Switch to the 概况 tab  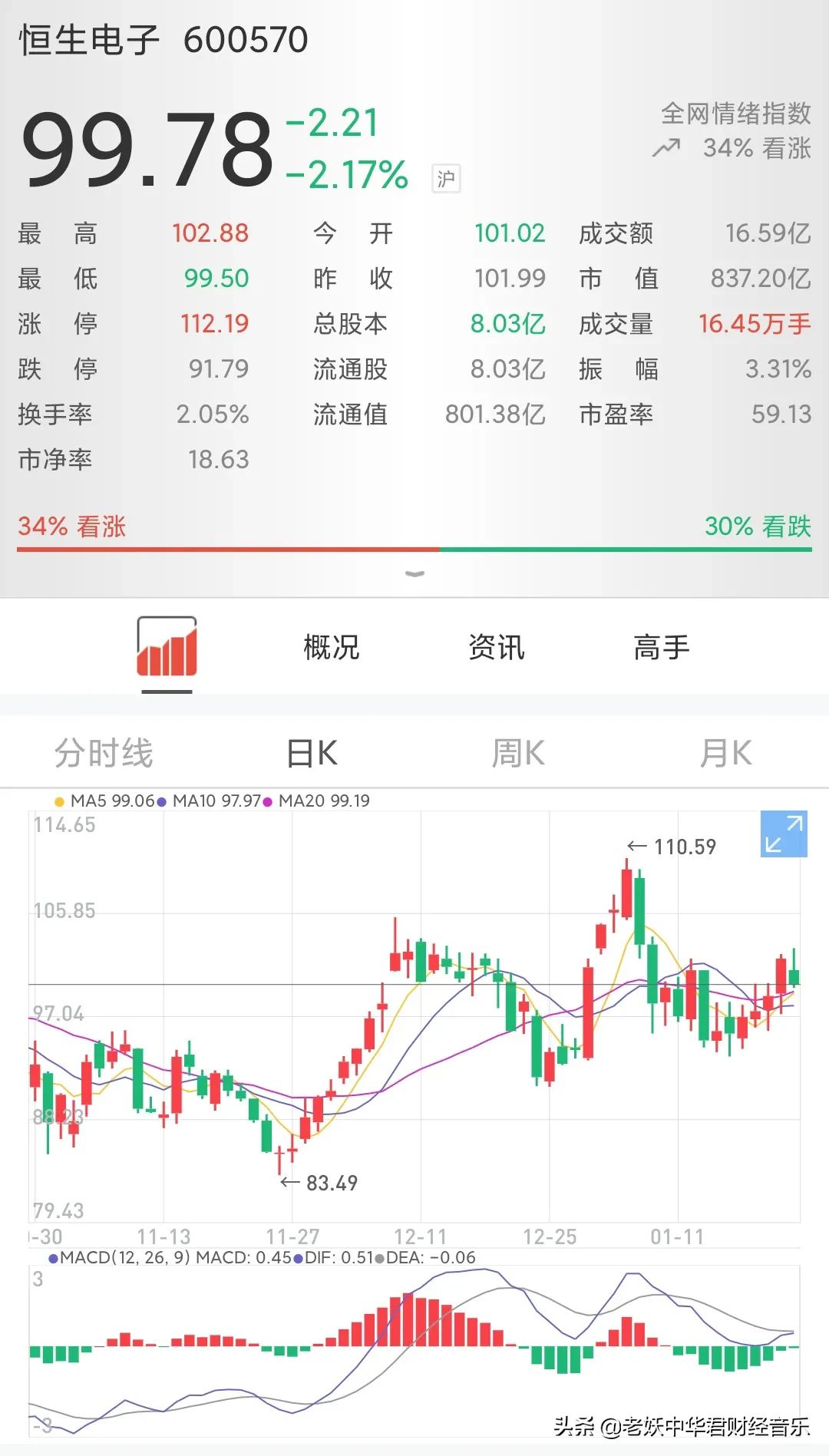[x=331, y=647]
